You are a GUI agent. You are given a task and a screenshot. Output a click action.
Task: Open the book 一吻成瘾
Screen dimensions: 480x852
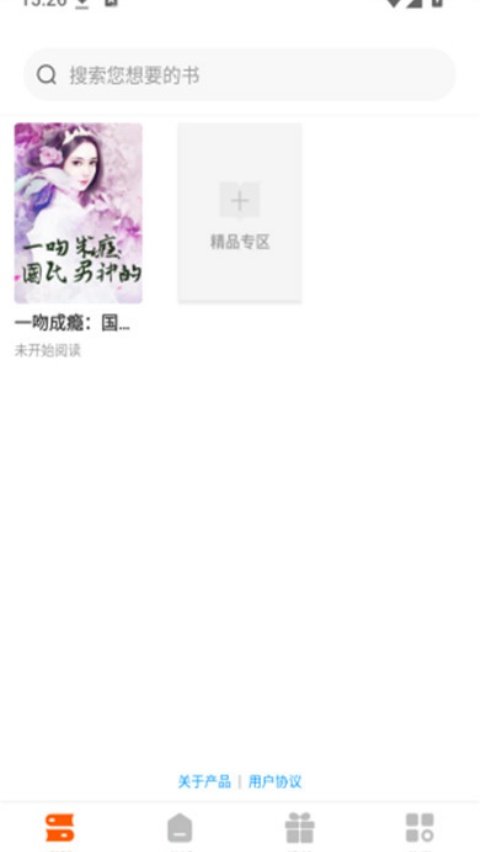point(78,213)
